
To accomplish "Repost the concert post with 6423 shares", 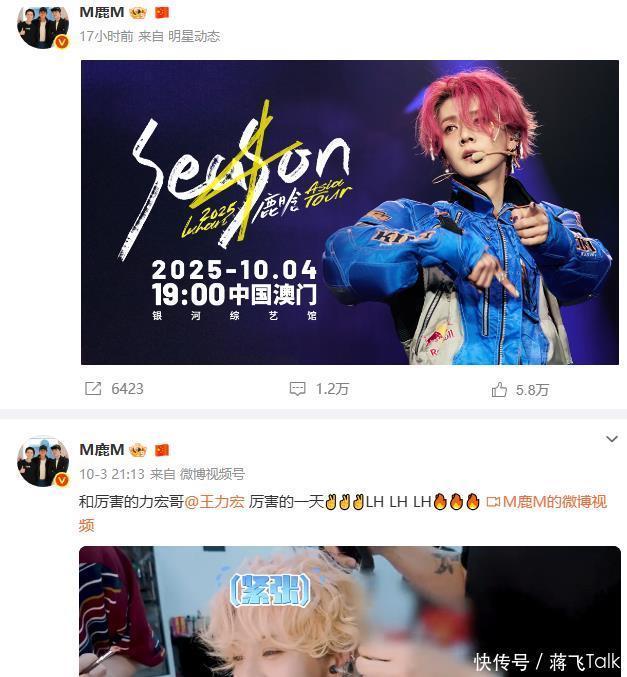I will point(114,389).
